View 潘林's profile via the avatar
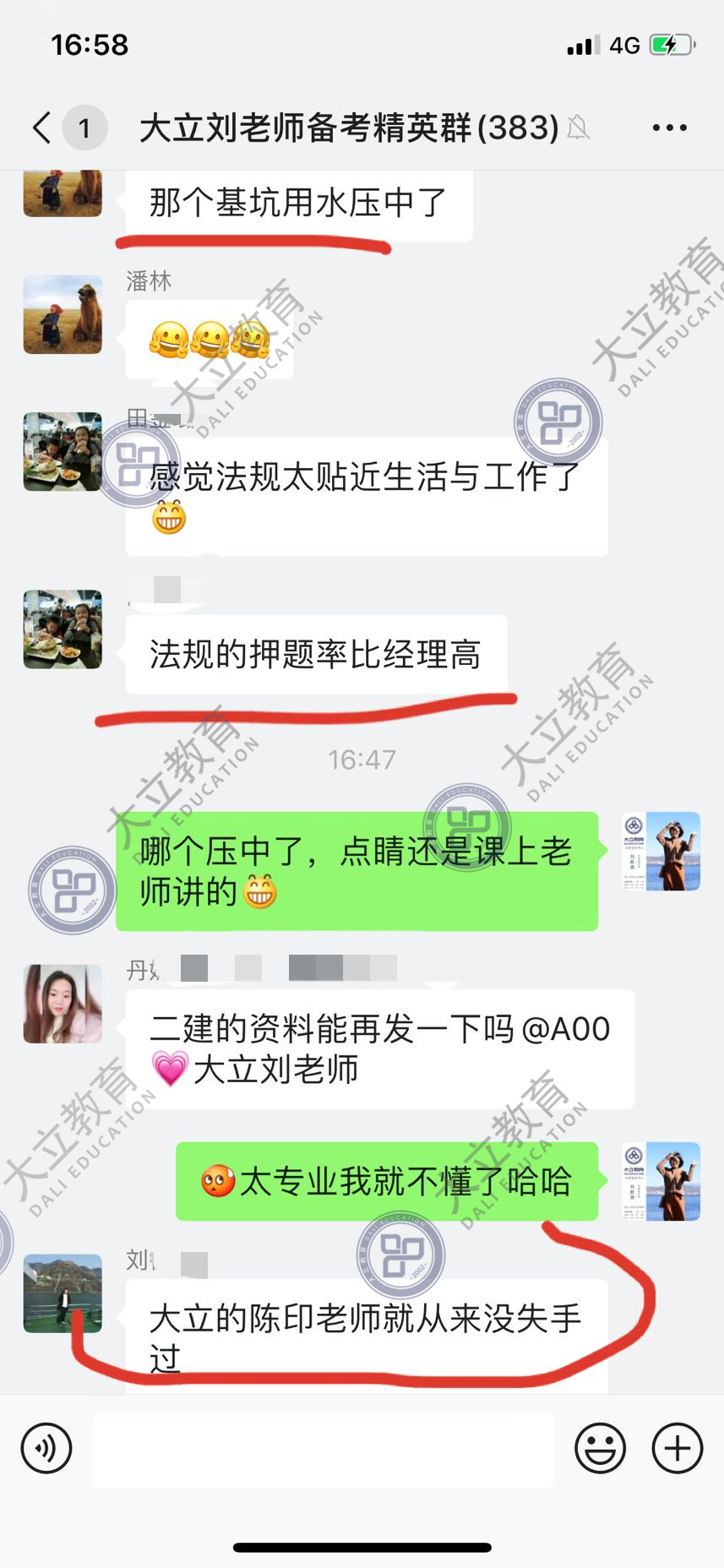 63,313
